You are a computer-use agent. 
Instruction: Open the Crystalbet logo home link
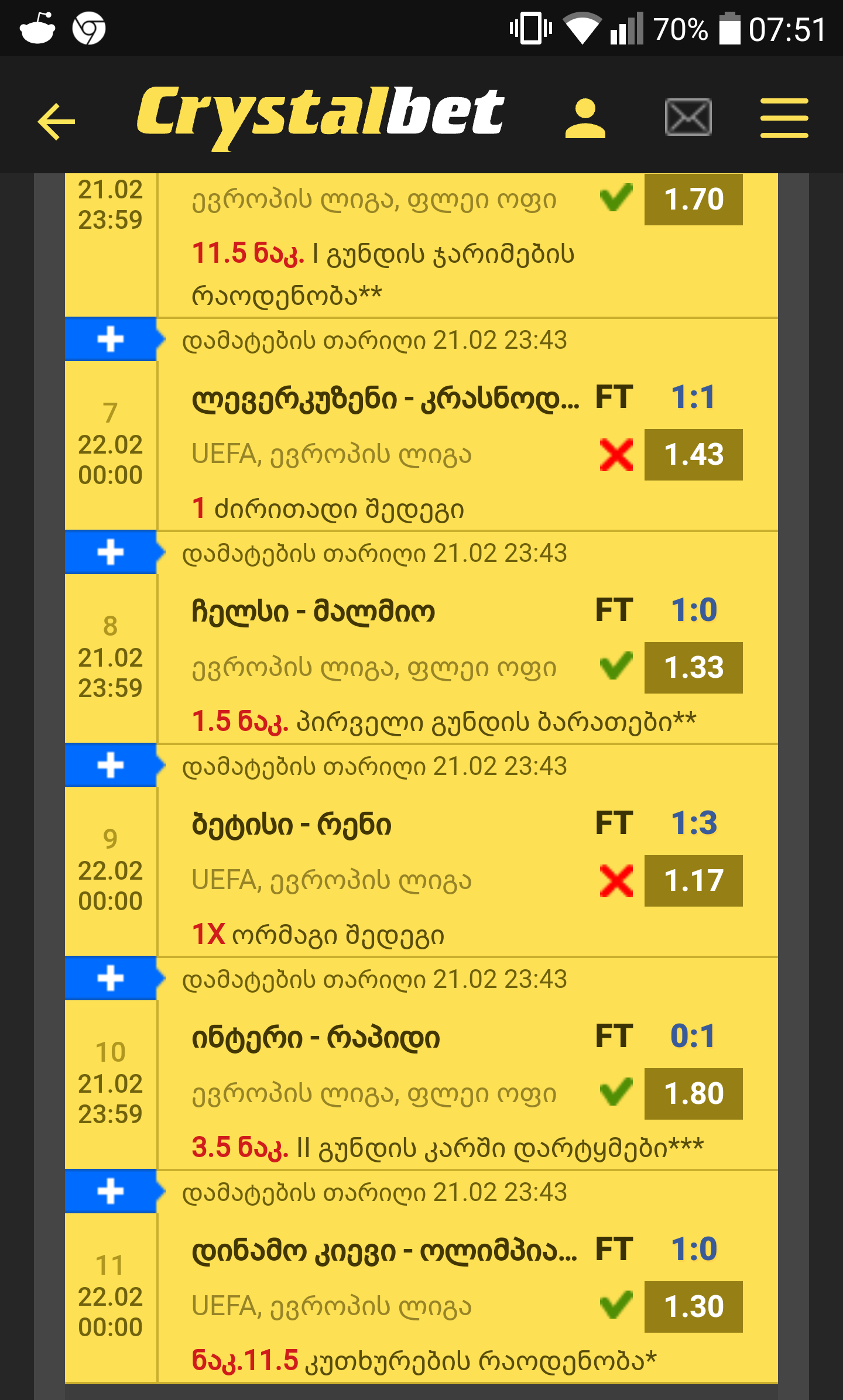[x=321, y=115]
